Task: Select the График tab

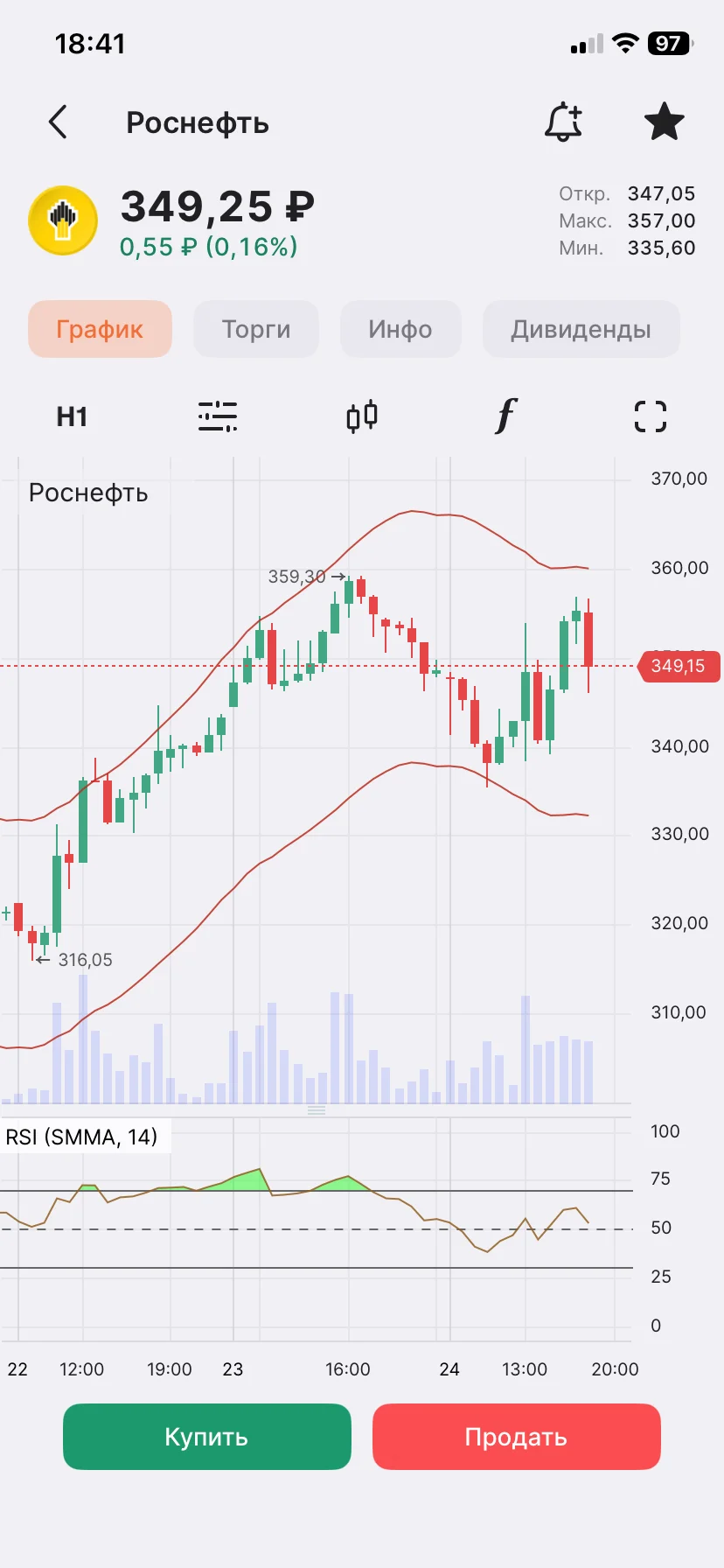Action: click(x=100, y=329)
